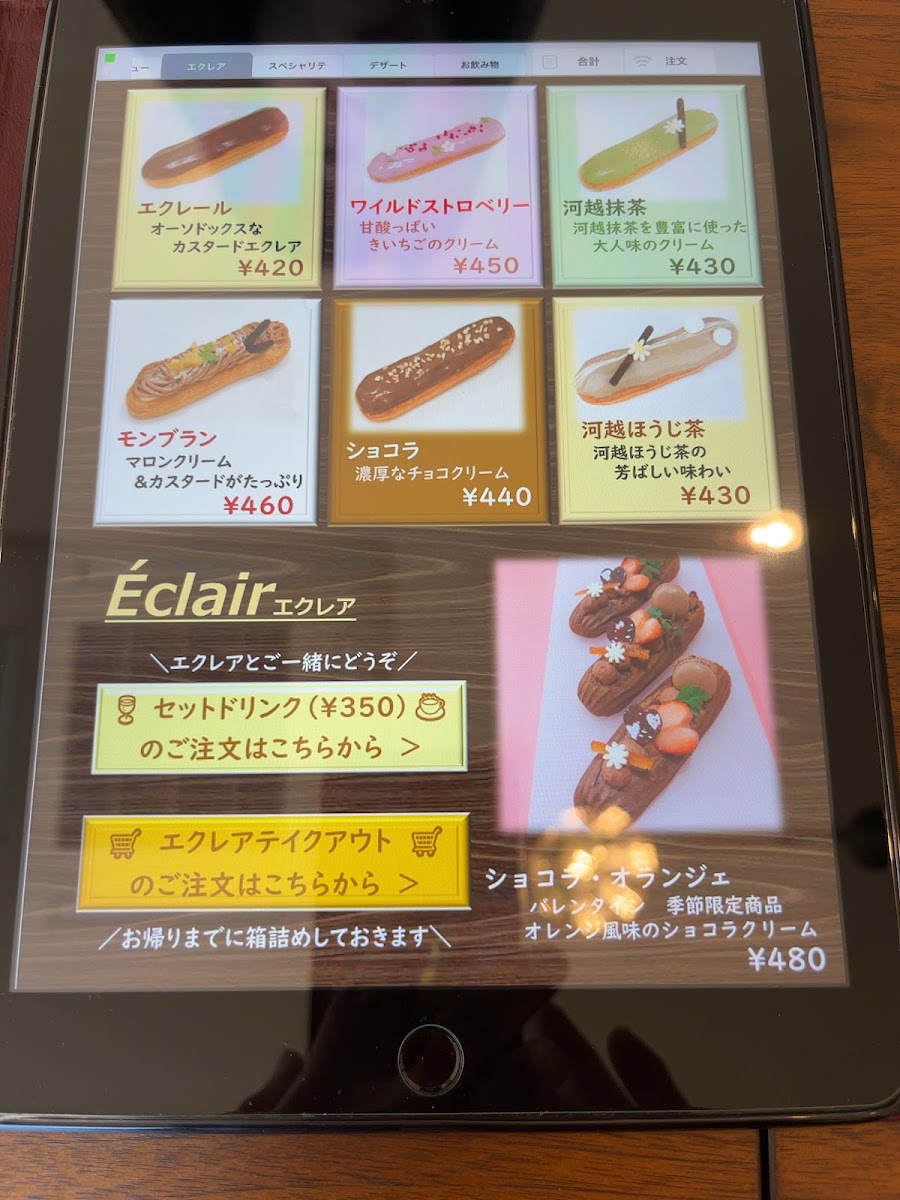Image resolution: width=900 pixels, height=1200 pixels.
Task: Select the モンブラン ¥460 eclair
Action: click(x=207, y=411)
